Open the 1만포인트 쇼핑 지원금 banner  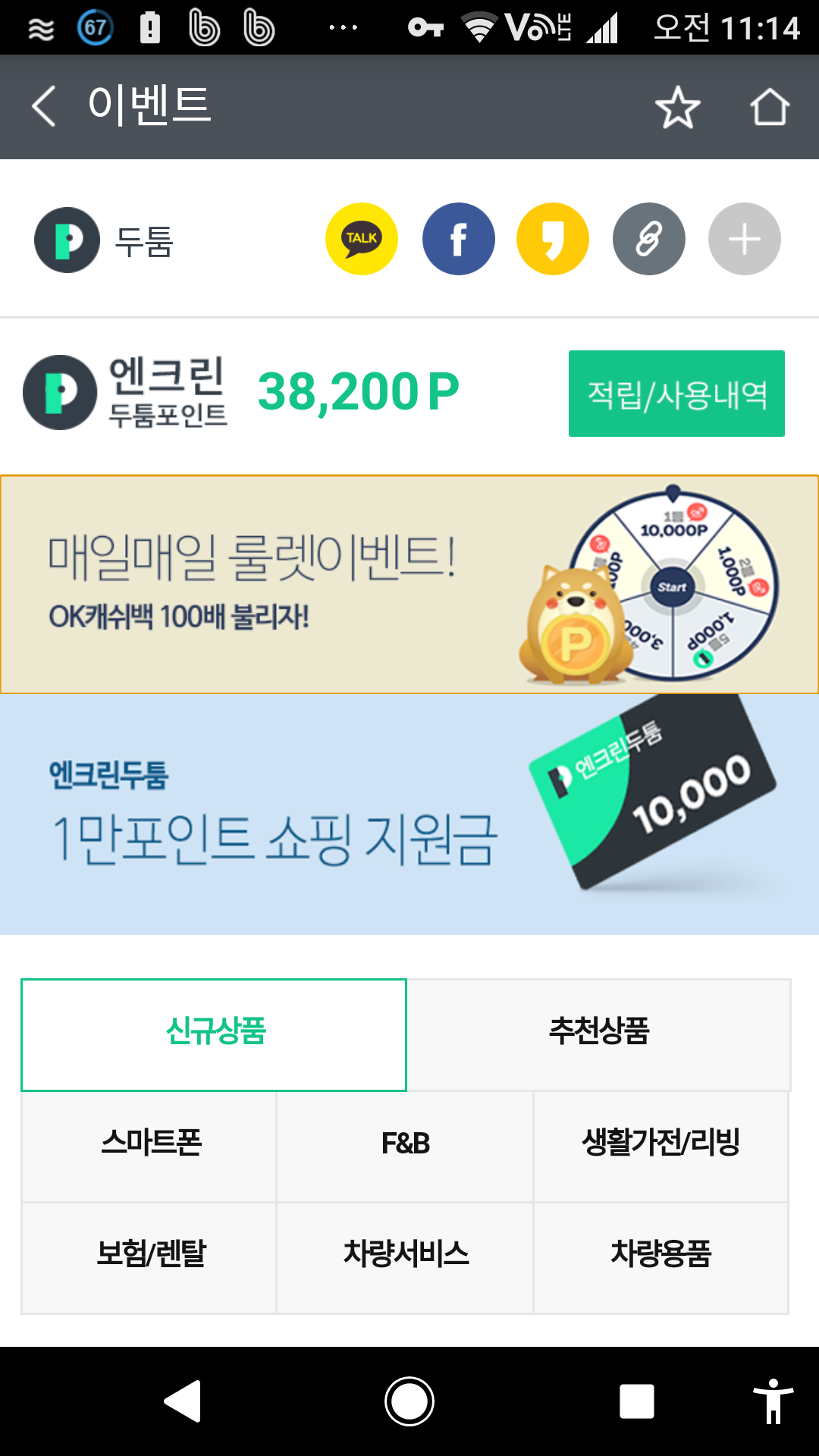click(409, 814)
